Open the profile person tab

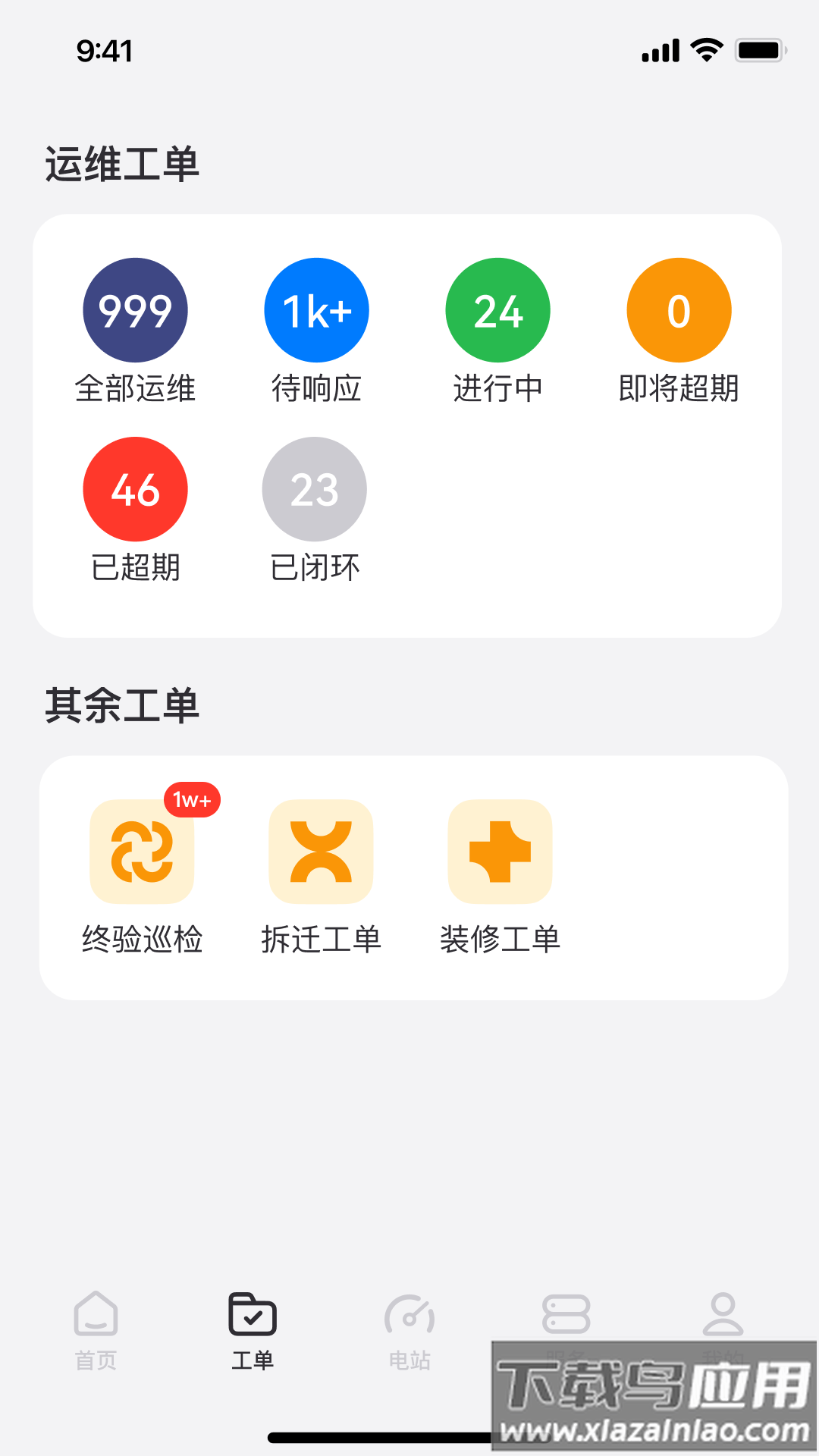click(x=723, y=1315)
